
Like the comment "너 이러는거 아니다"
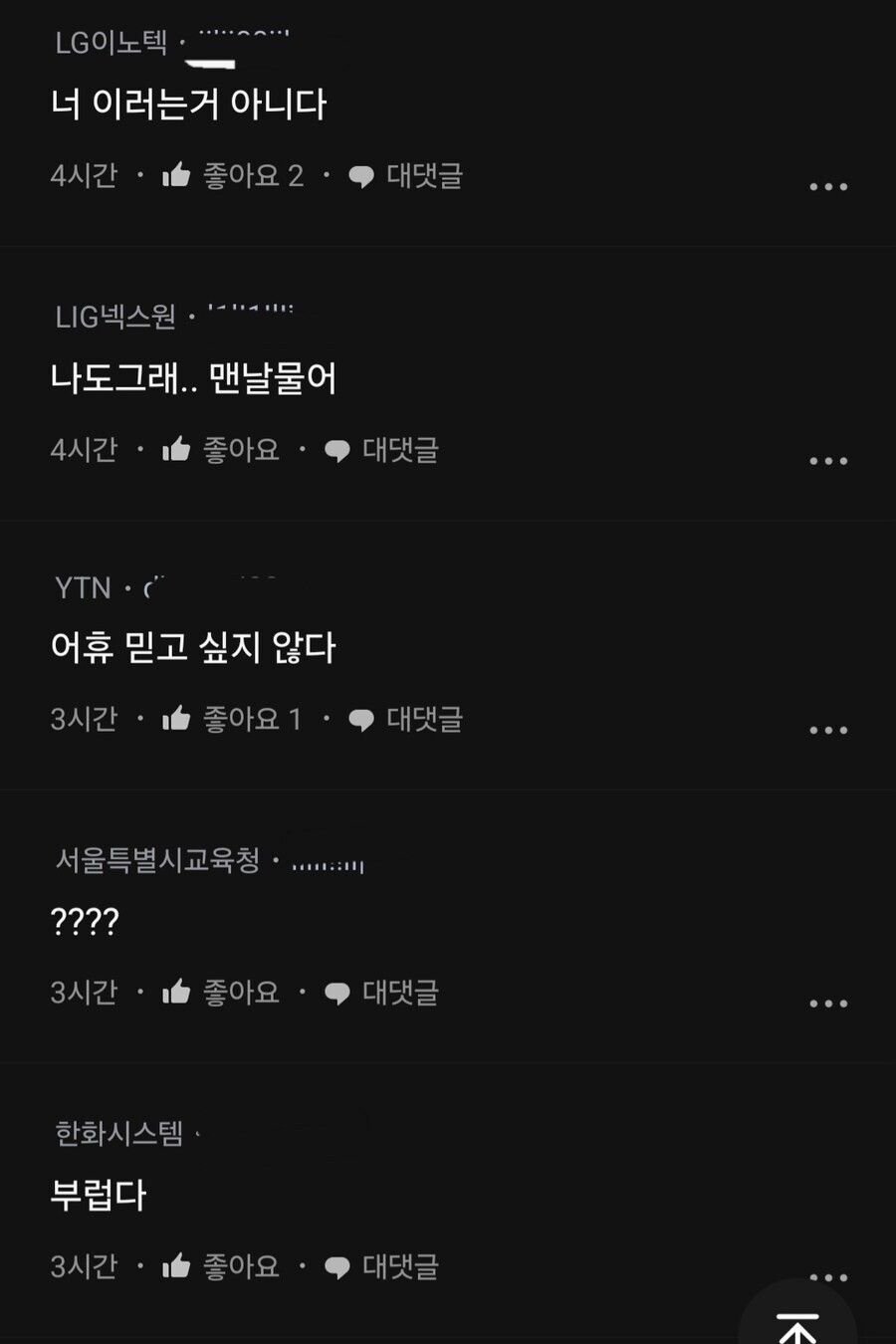point(175,175)
